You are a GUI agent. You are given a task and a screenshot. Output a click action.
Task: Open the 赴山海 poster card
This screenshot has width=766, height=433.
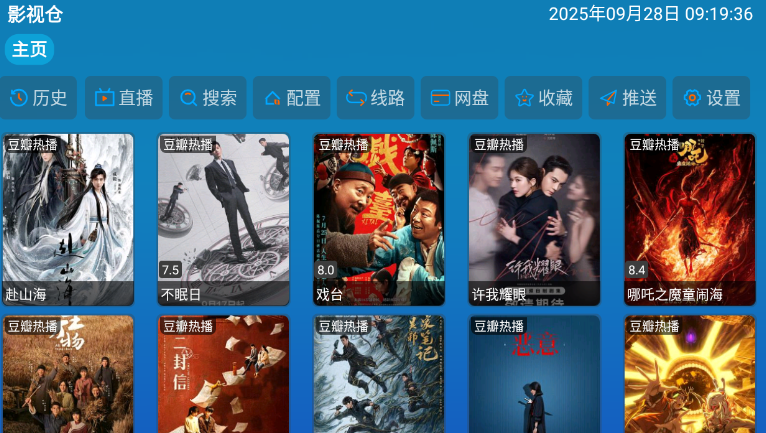coord(68,219)
